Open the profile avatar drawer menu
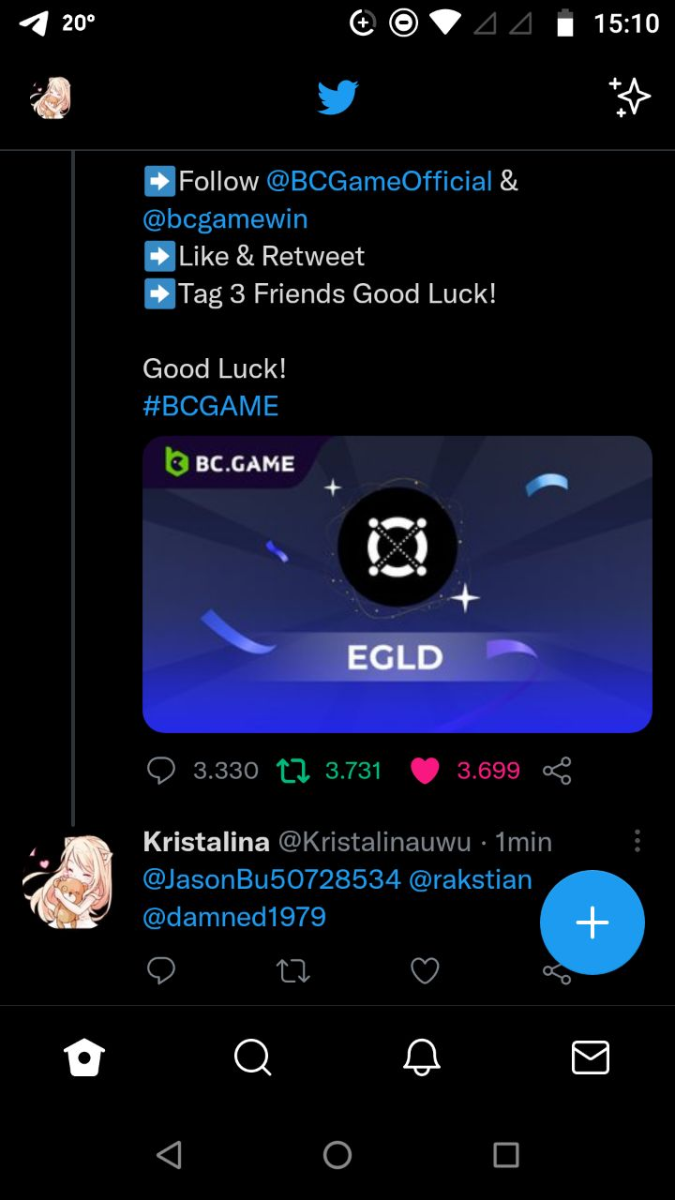 coord(51,98)
